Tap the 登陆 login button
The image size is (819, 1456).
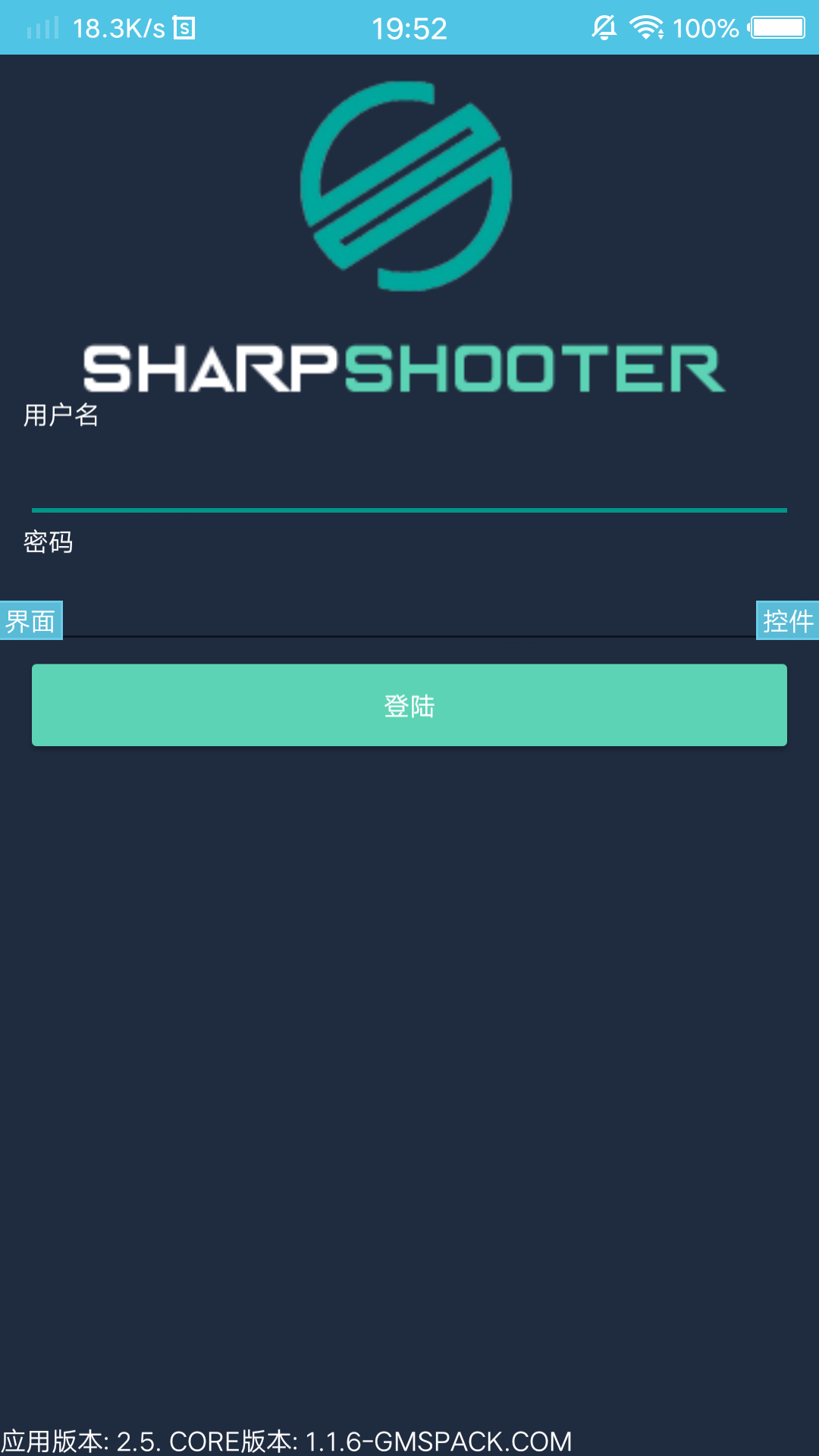coord(409,705)
